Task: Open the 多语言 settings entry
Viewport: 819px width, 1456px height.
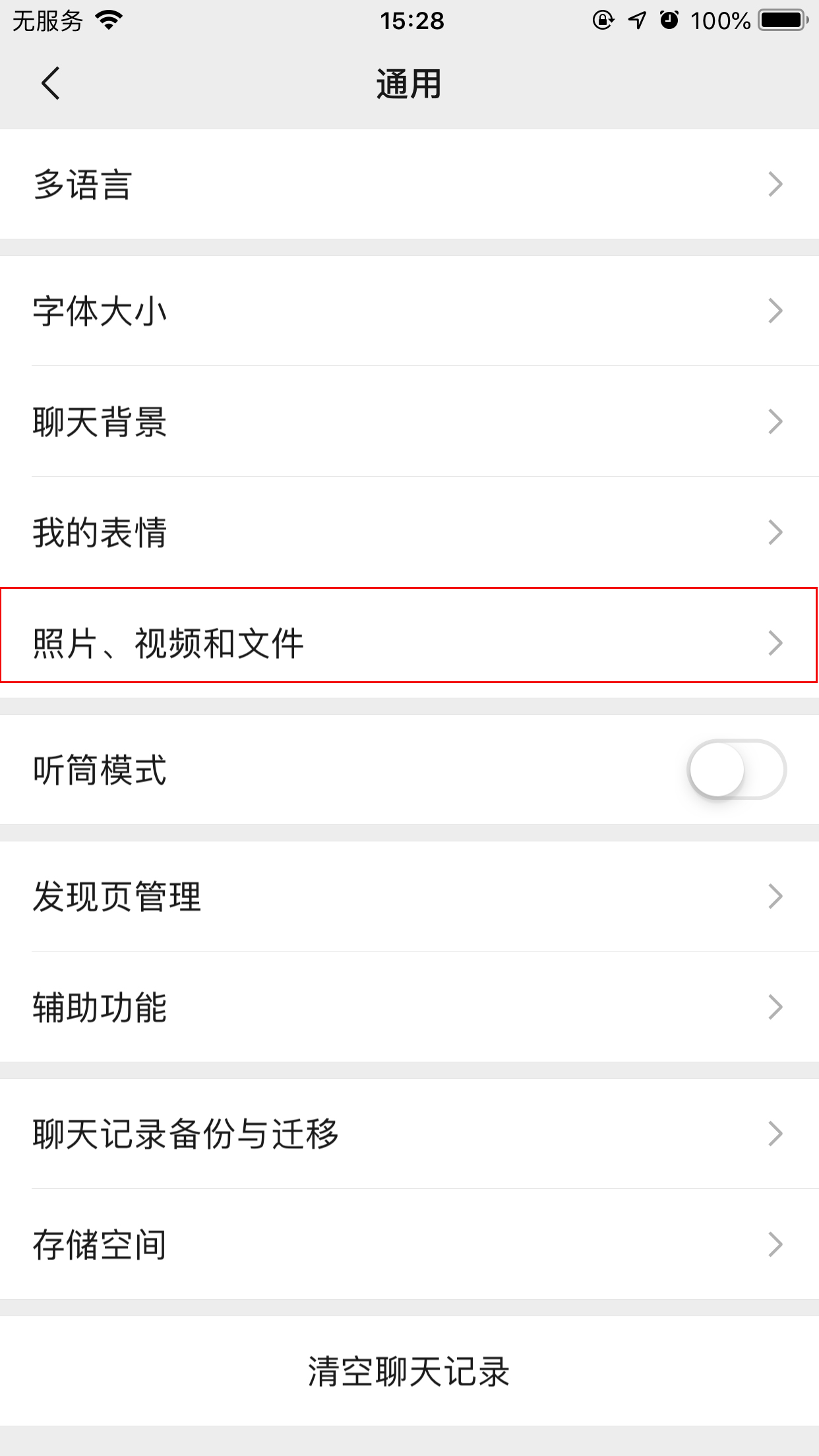Action: click(x=409, y=185)
